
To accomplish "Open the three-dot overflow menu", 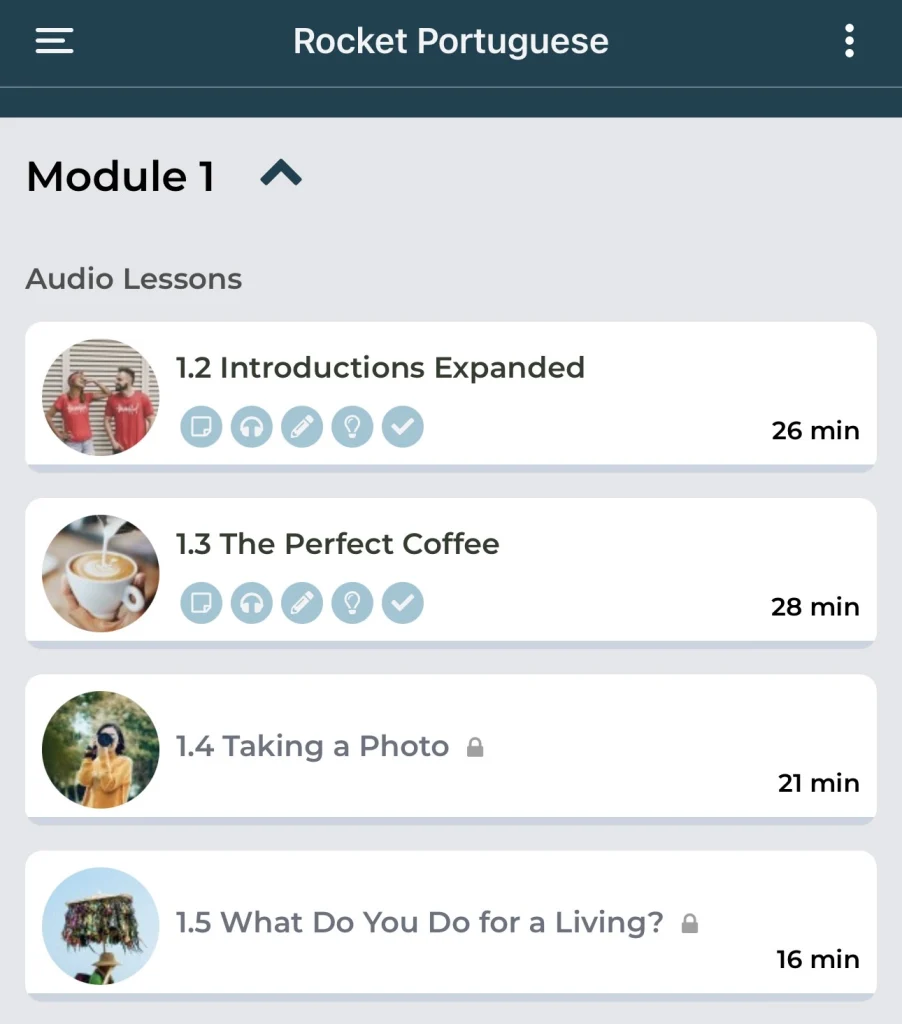I will coord(849,41).
